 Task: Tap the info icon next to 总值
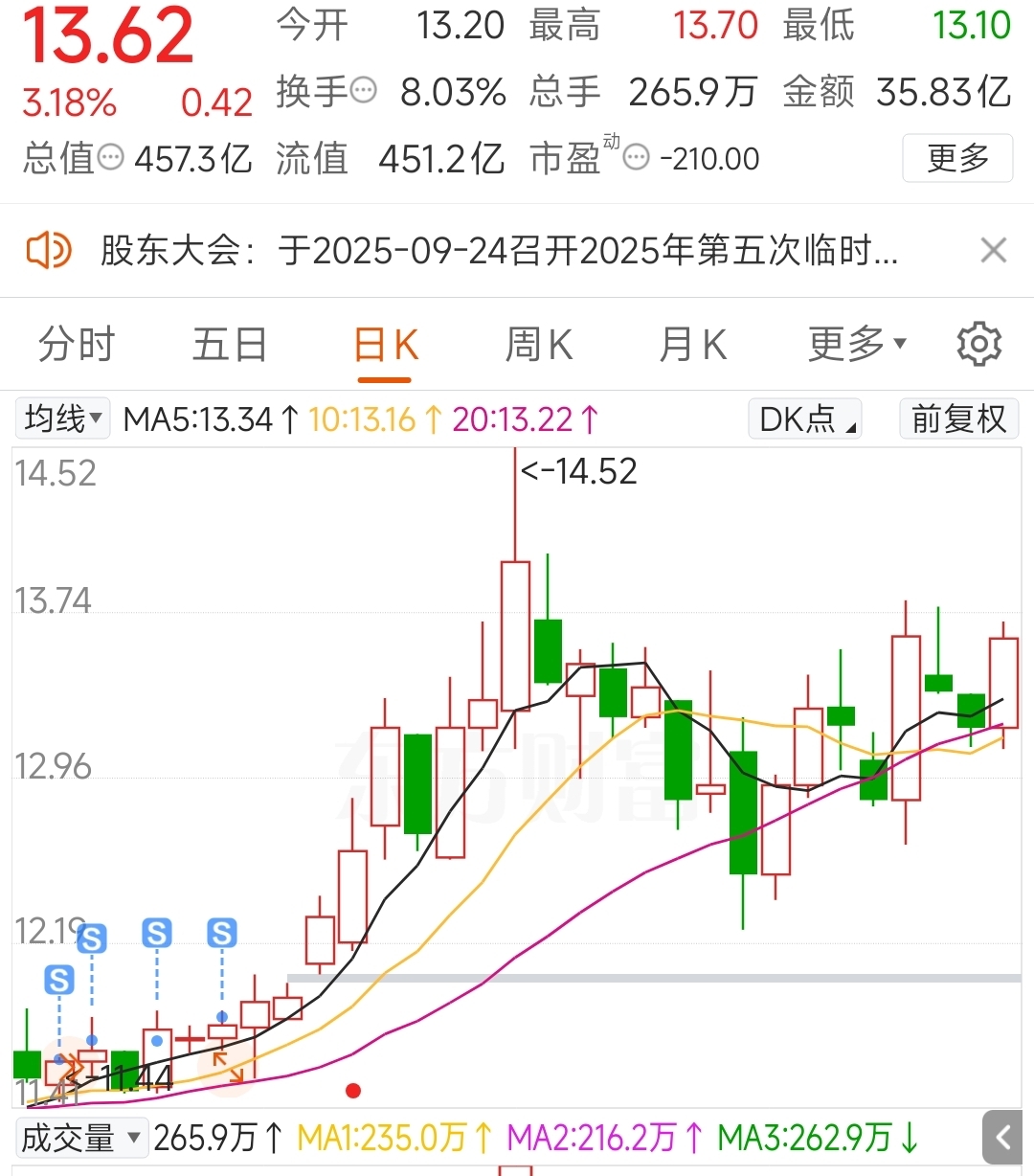pyautogui.click(x=111, y=157)
